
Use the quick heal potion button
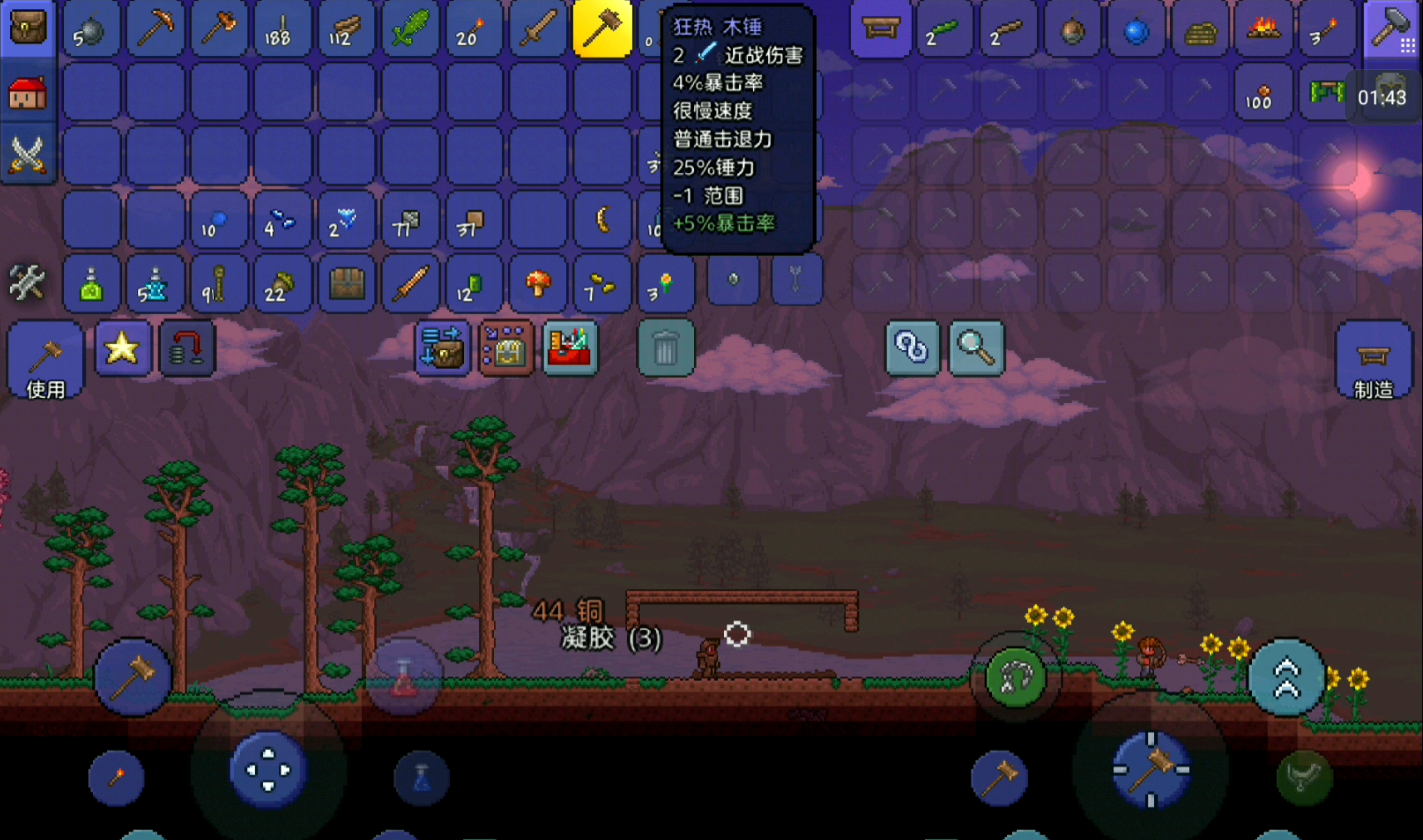(404, 679)
